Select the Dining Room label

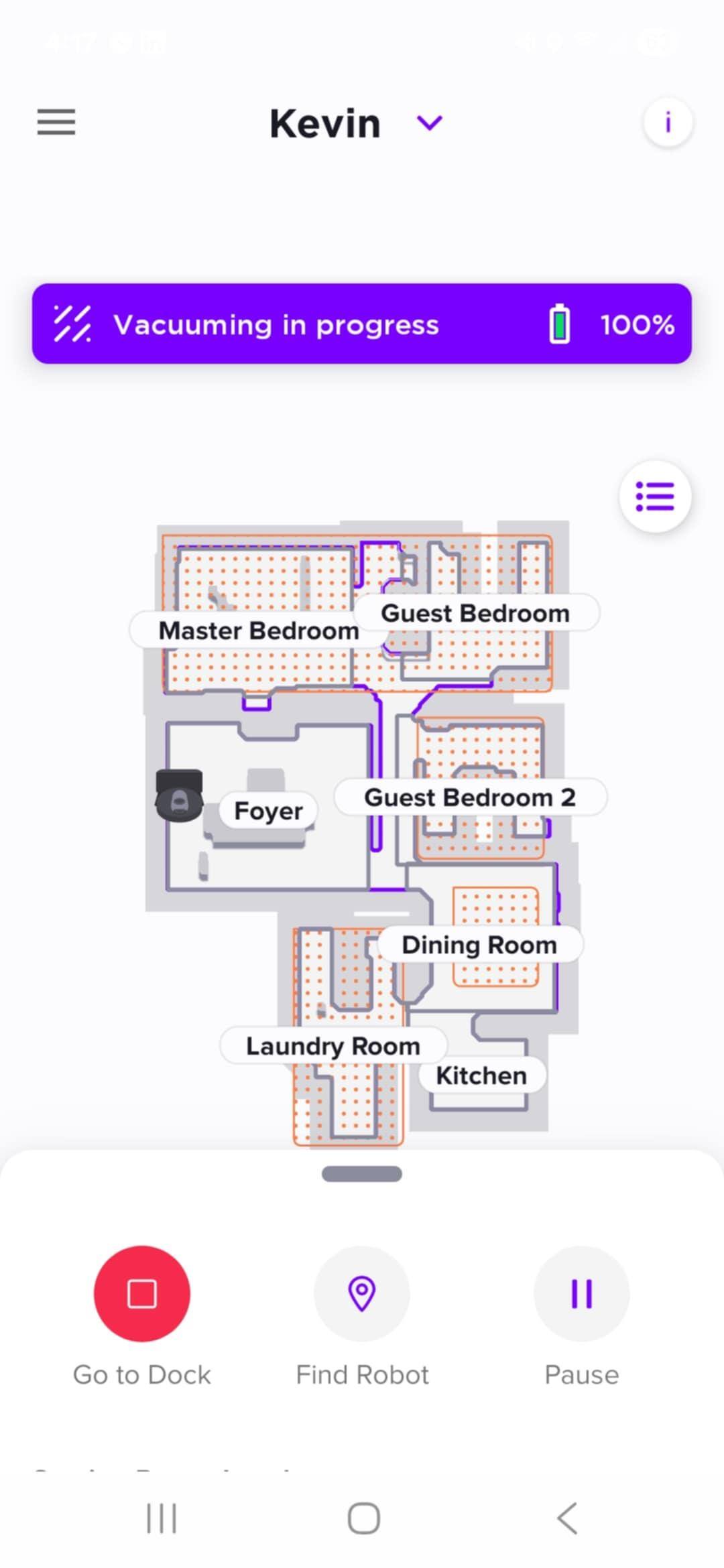pos(479,945)
